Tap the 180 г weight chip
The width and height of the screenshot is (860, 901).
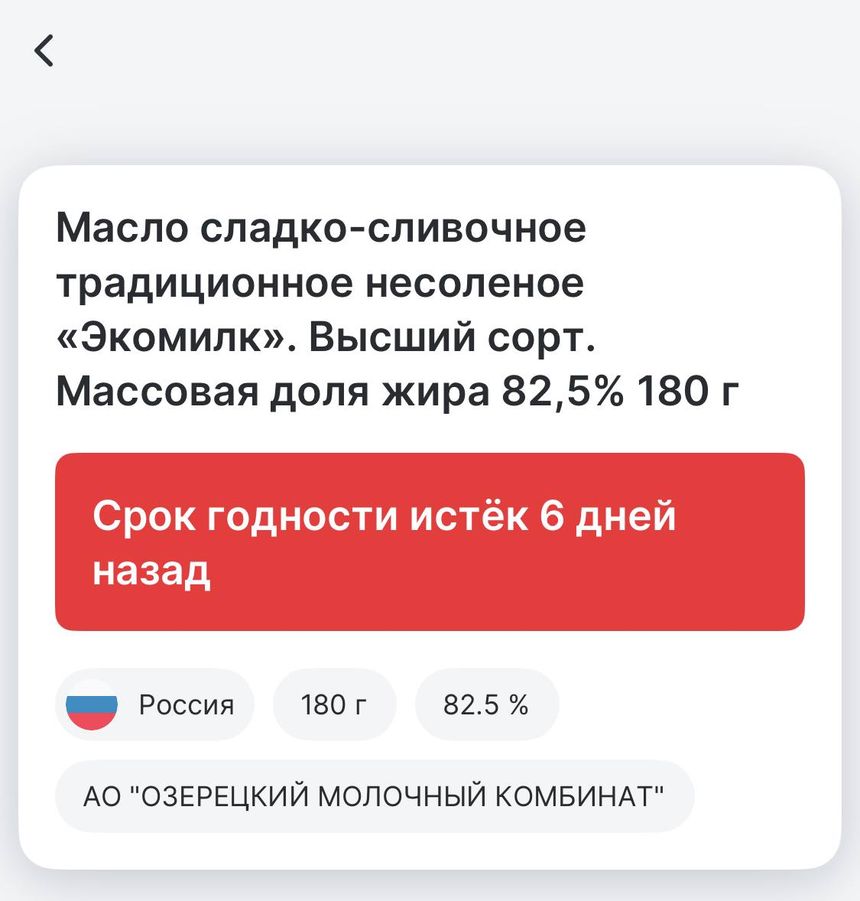[x=334, y=705]
